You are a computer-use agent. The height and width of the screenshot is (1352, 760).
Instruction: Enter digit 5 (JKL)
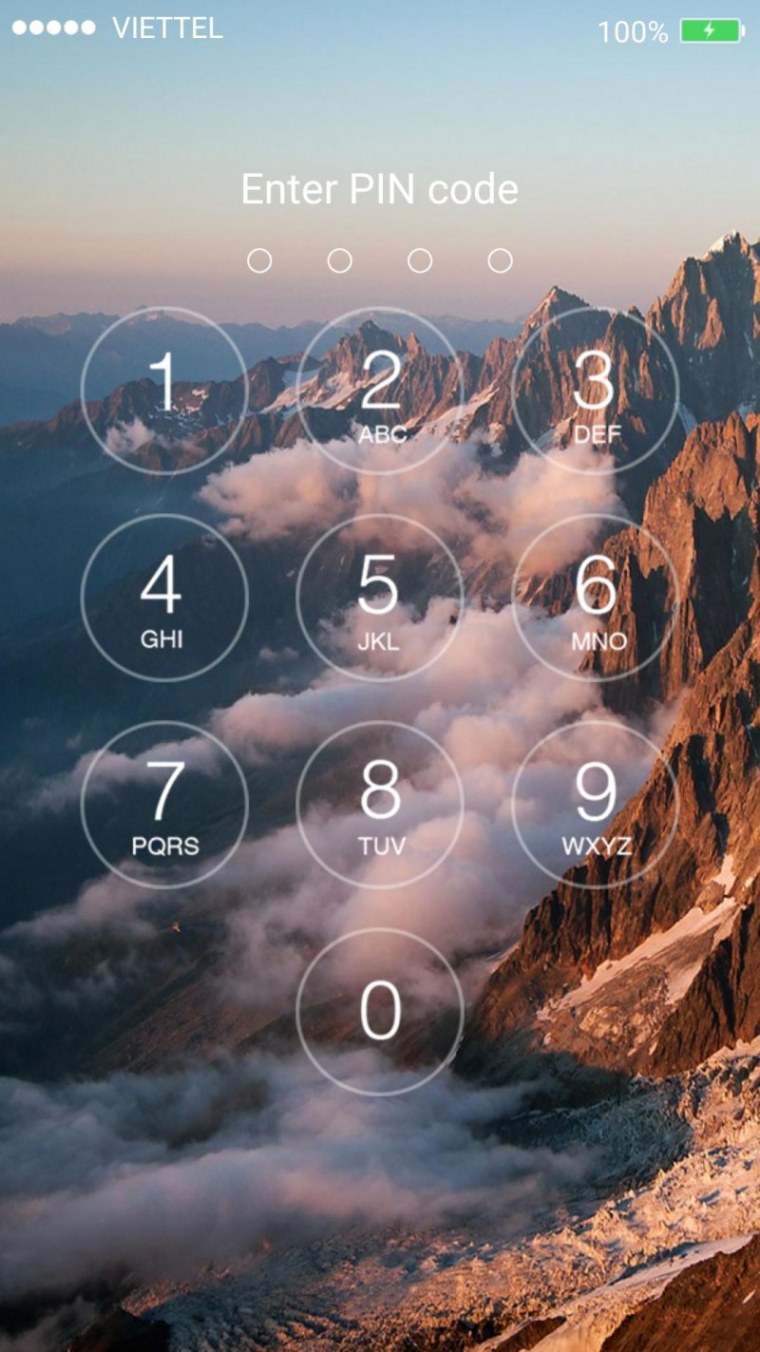(x=380, y=597)
